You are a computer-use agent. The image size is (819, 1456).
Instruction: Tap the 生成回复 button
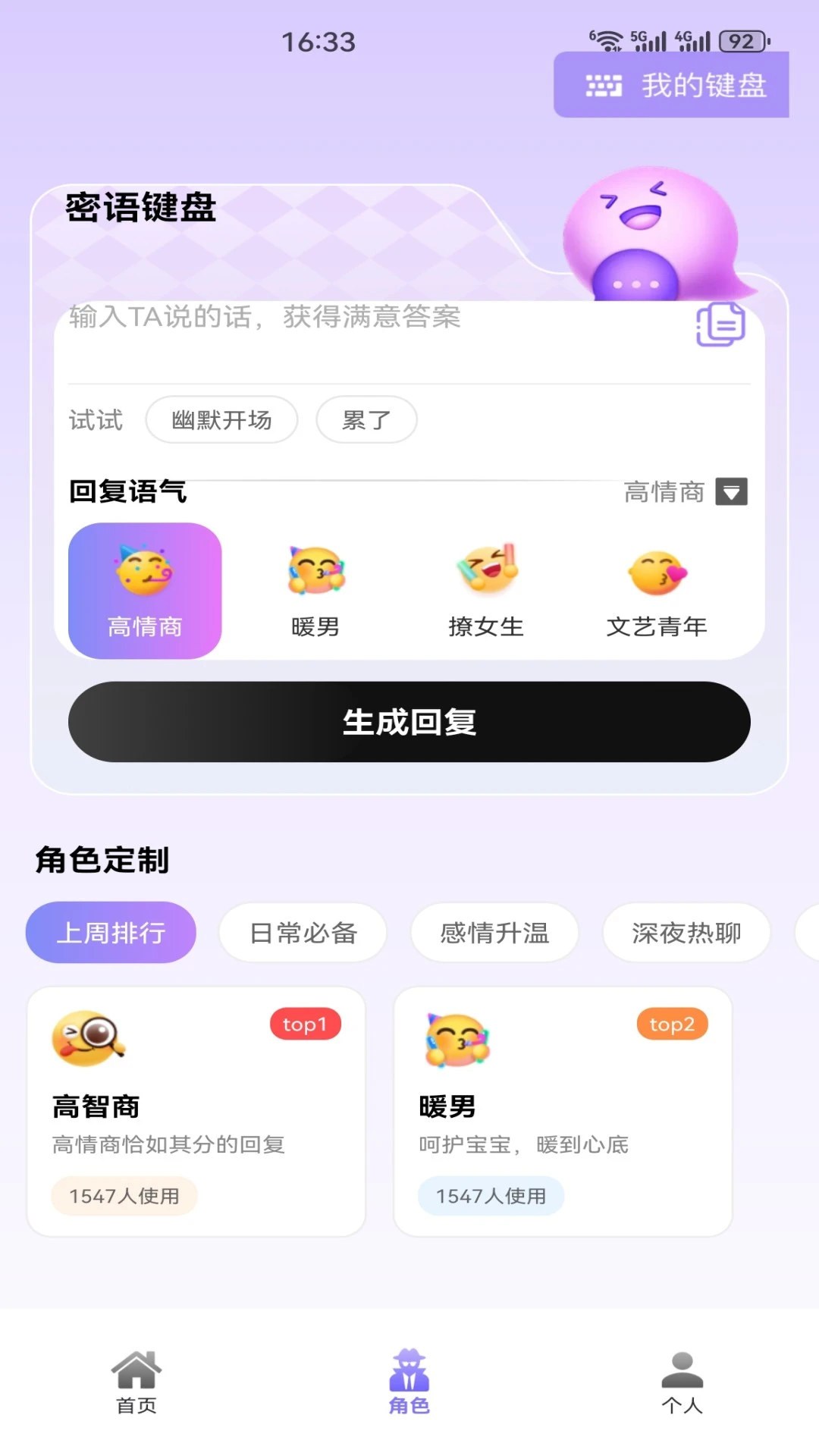409,722
